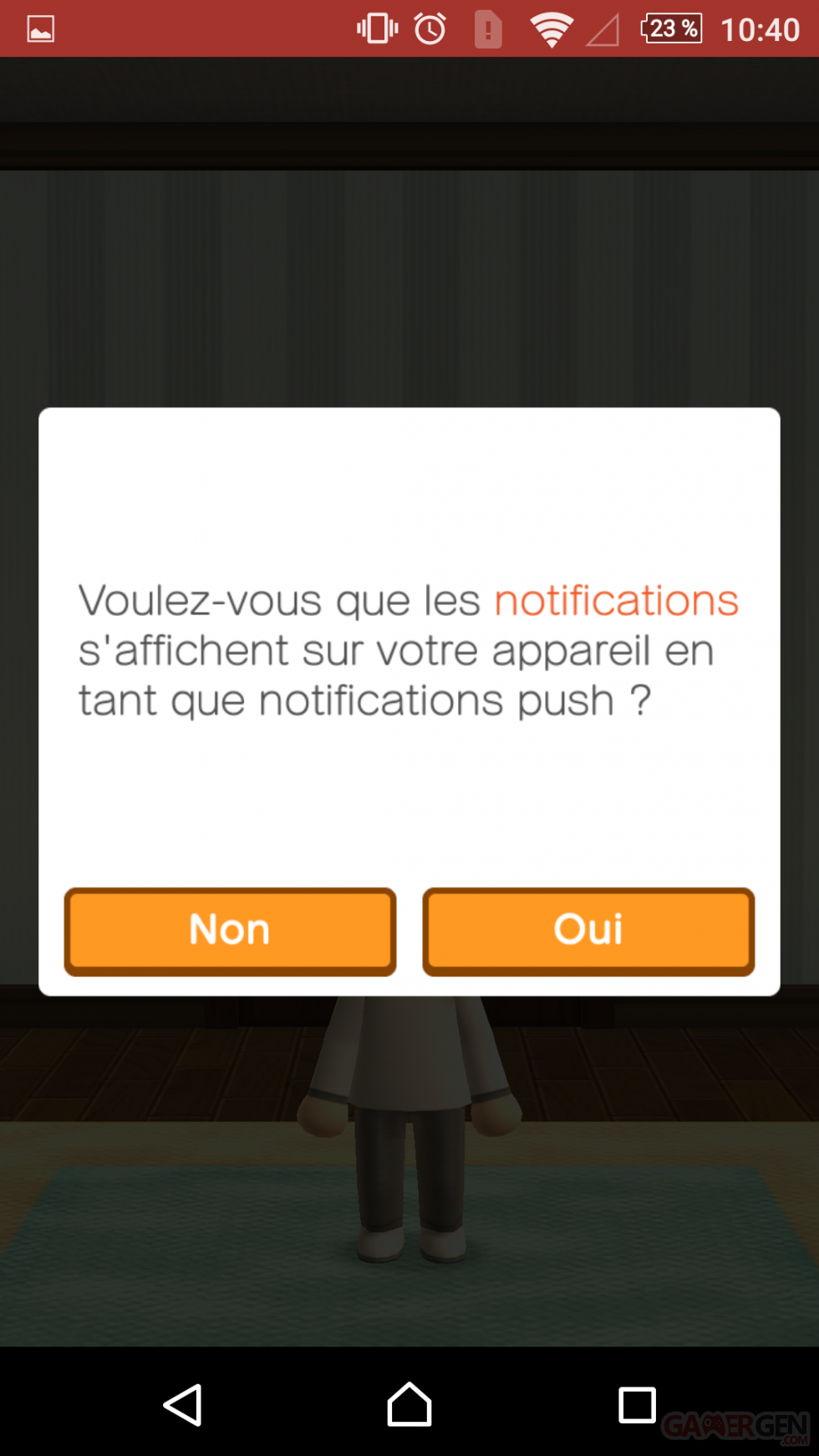
Task: Accept push notifications by tapping Oui
Action: (x=588, y=930)
